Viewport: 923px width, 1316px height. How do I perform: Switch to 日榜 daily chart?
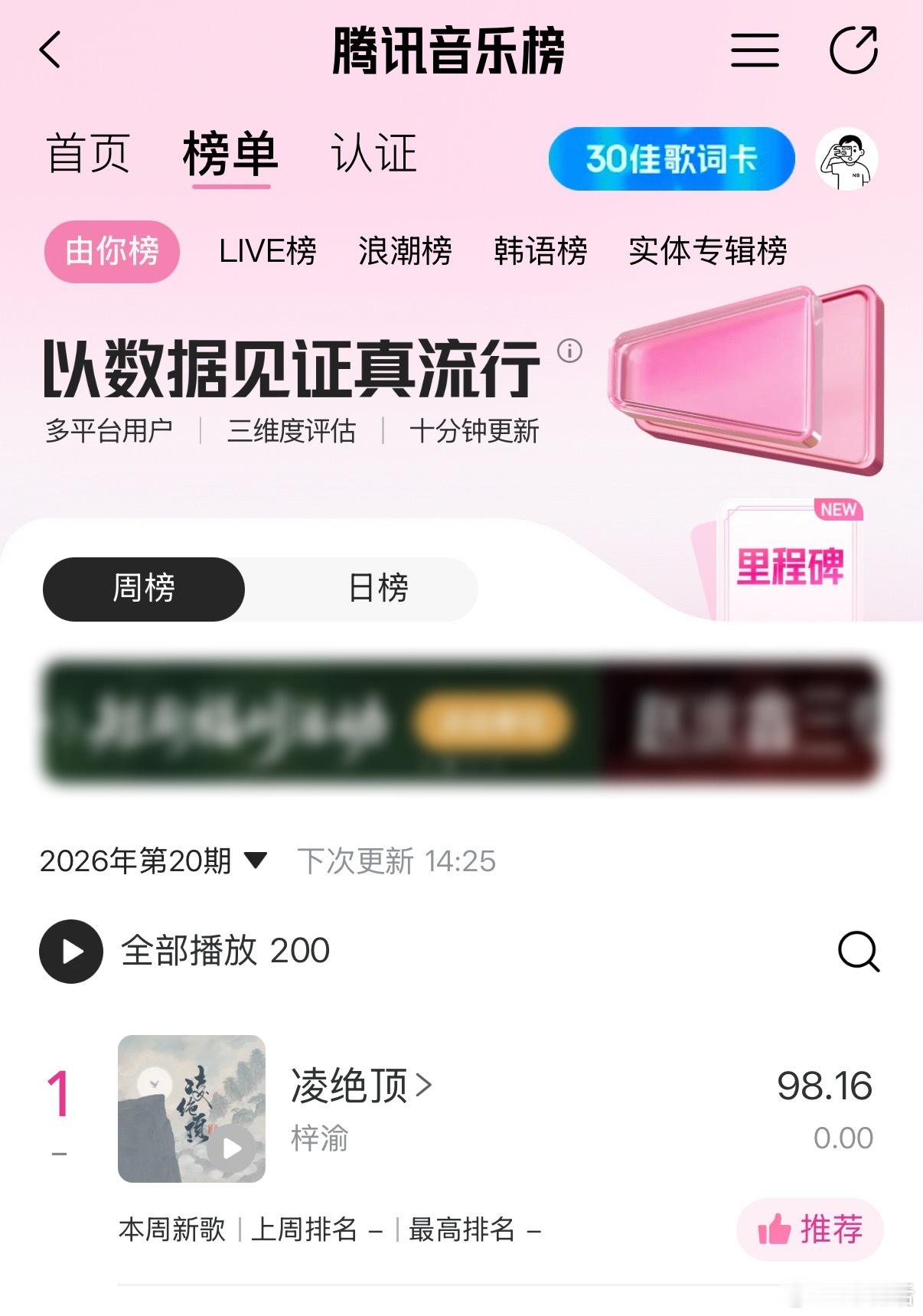[x=378, y=588]
